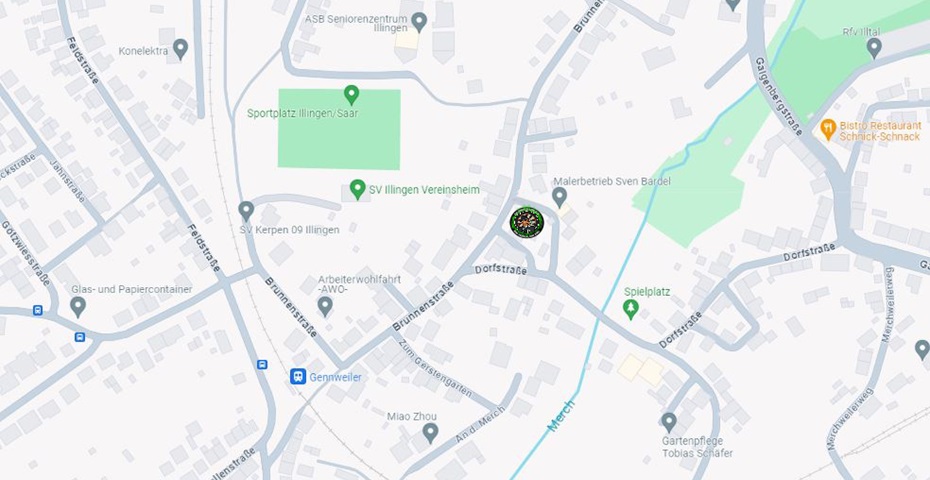Open the Arbeiterwohlfahrt -AWO- marker

tap(325, 305)
